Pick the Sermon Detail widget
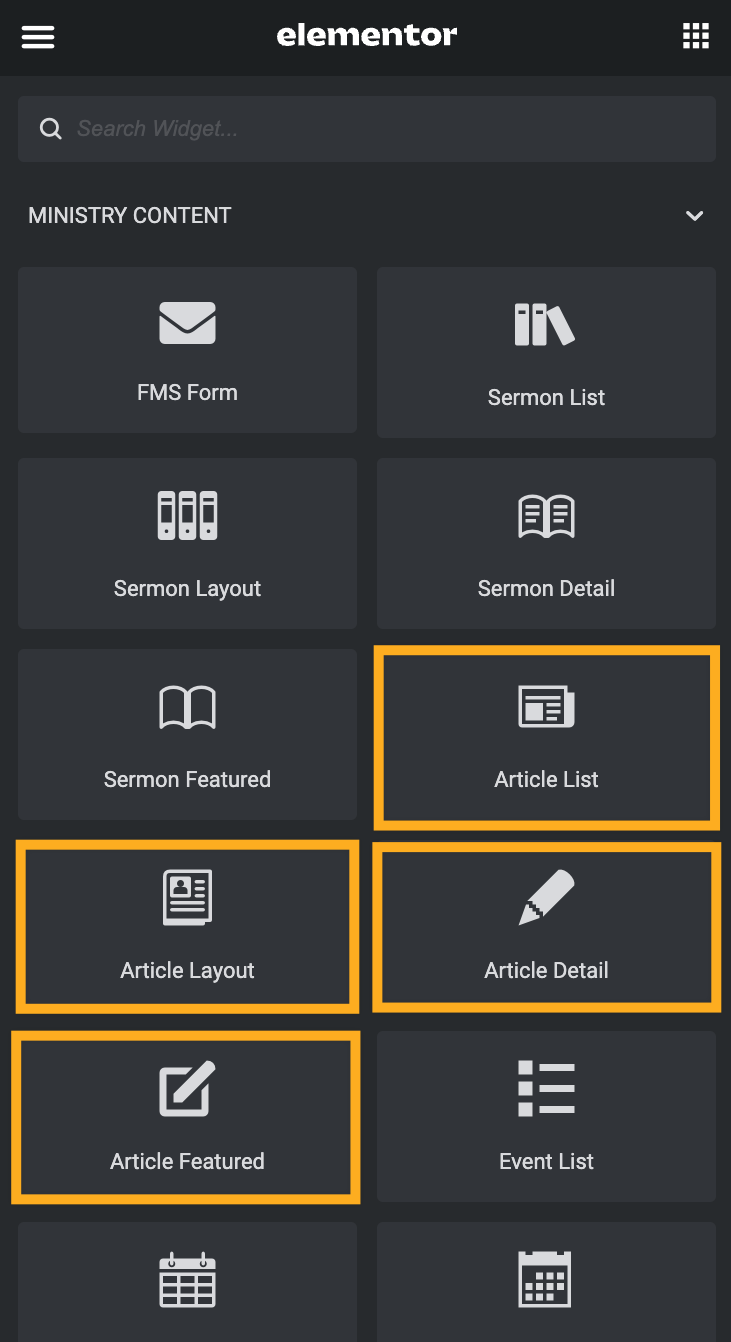The height and width of the screenshot is (1342, 731). (x=546, y=543)
